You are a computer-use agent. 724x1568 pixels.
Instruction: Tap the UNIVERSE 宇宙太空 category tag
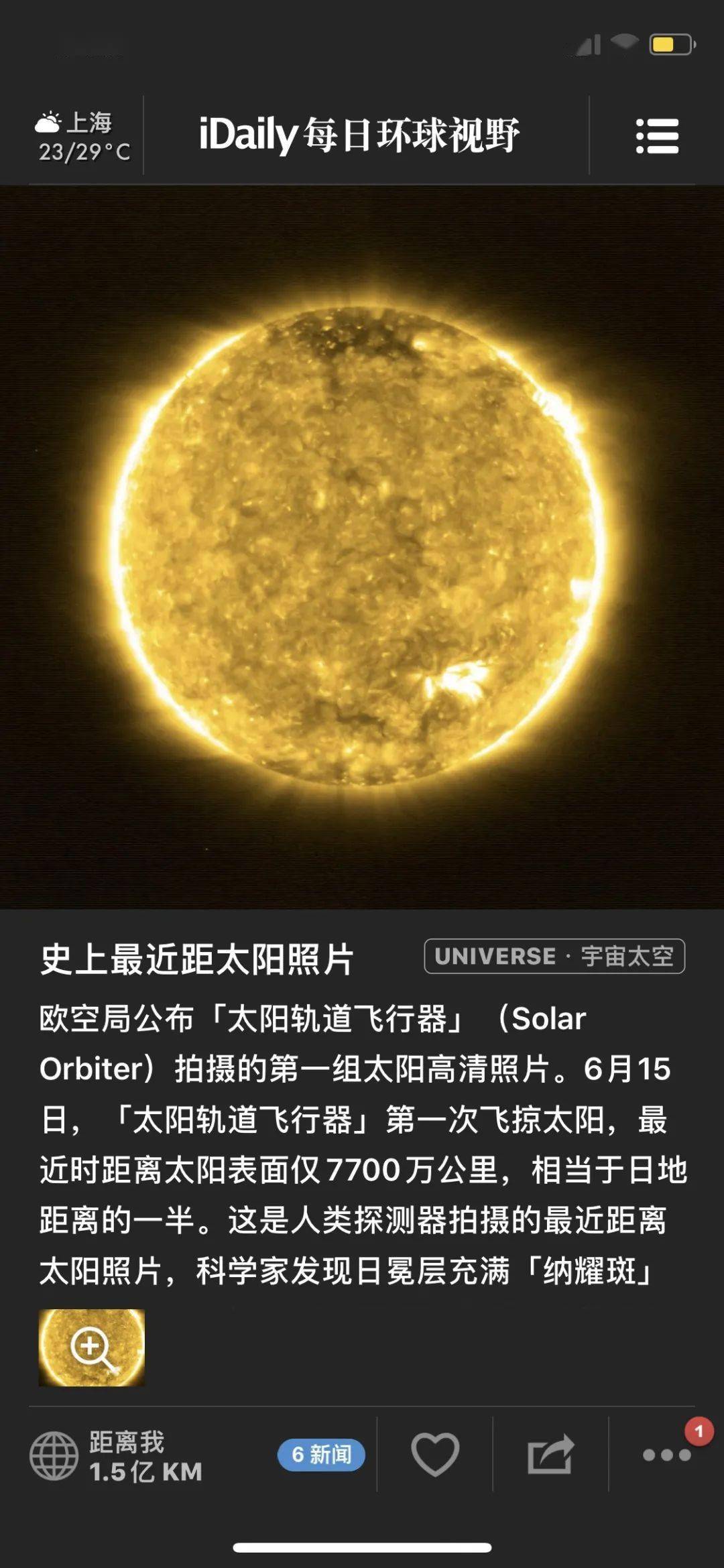554,956
